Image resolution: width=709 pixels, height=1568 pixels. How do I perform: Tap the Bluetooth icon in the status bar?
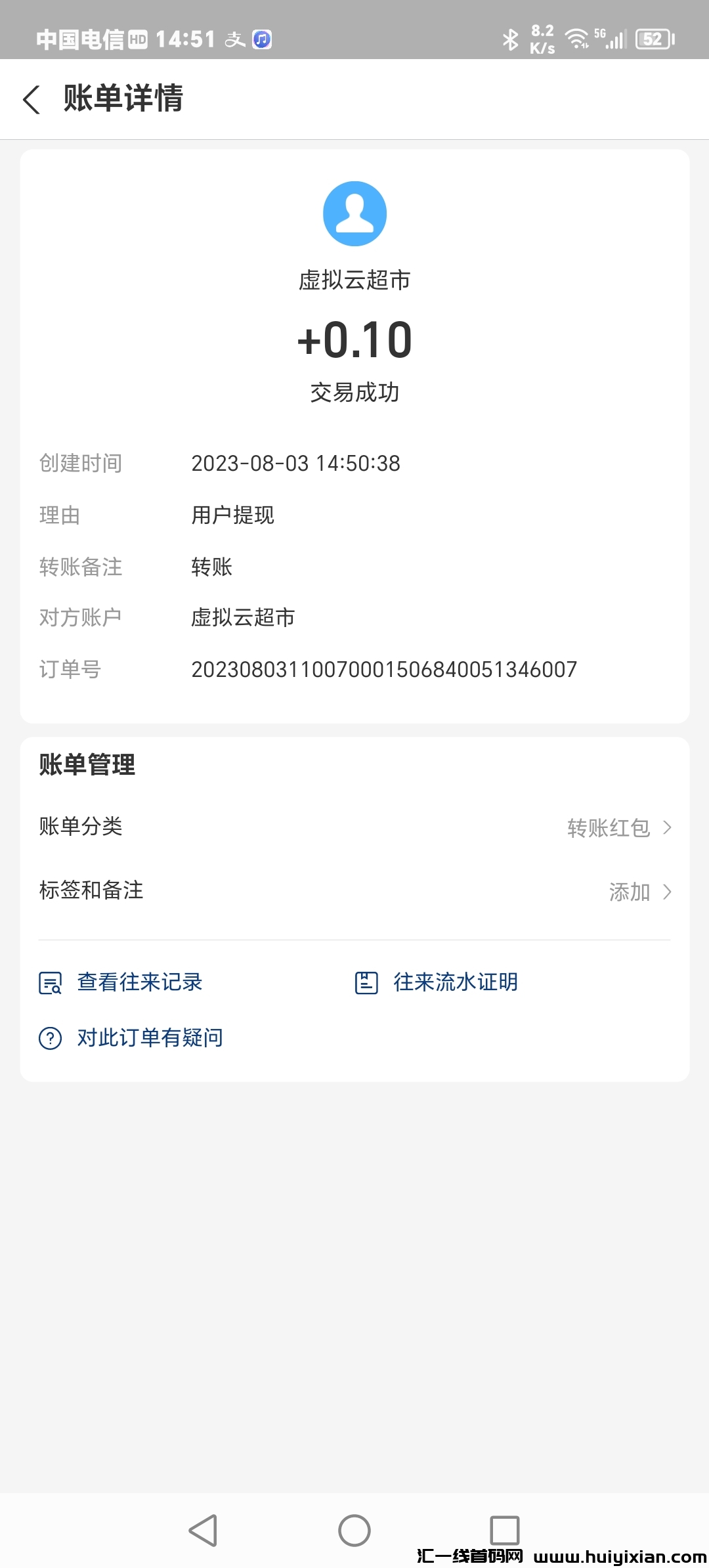pyautogui.click(x=511, y=39)
